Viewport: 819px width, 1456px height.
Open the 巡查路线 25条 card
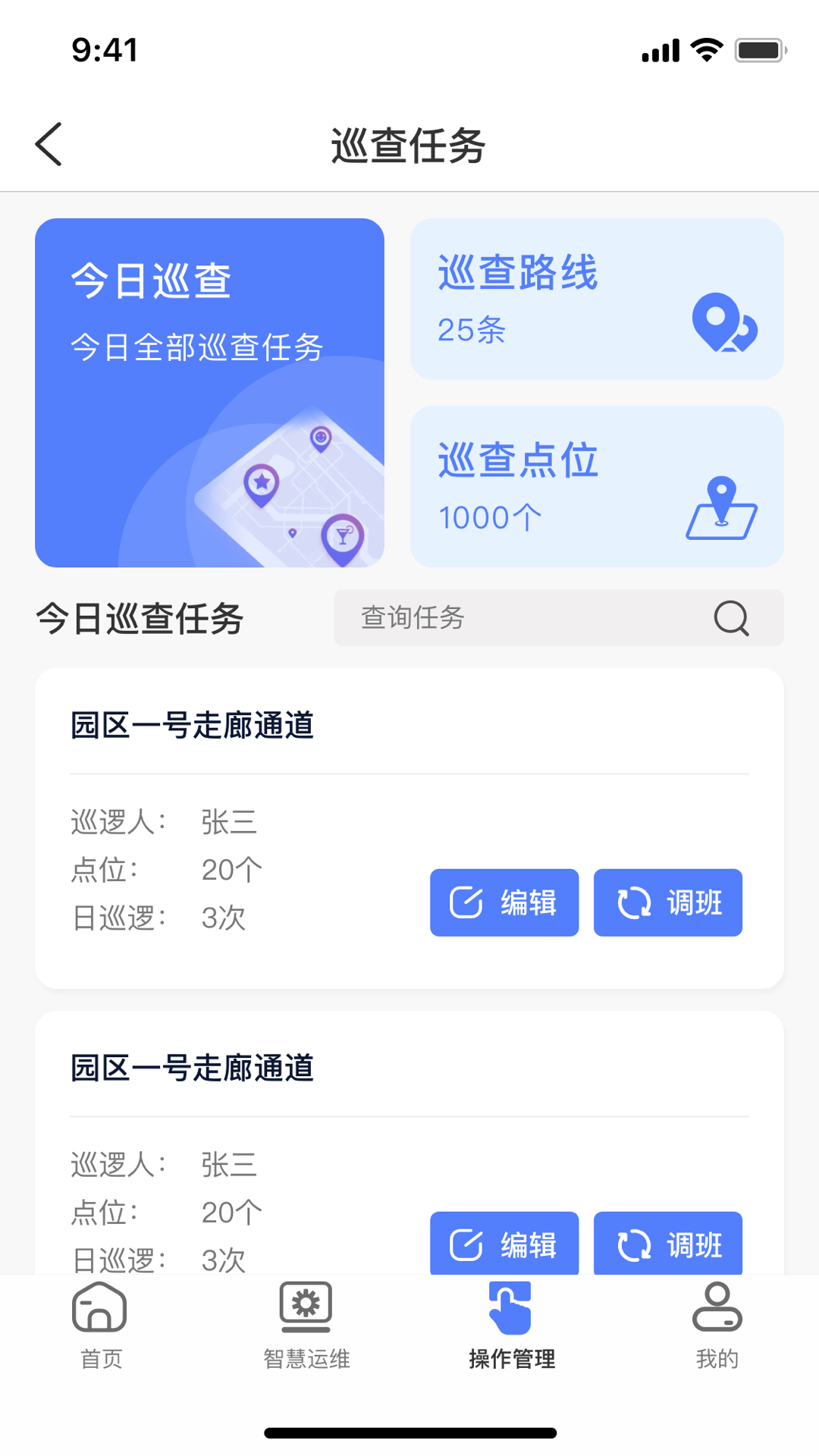597,297
